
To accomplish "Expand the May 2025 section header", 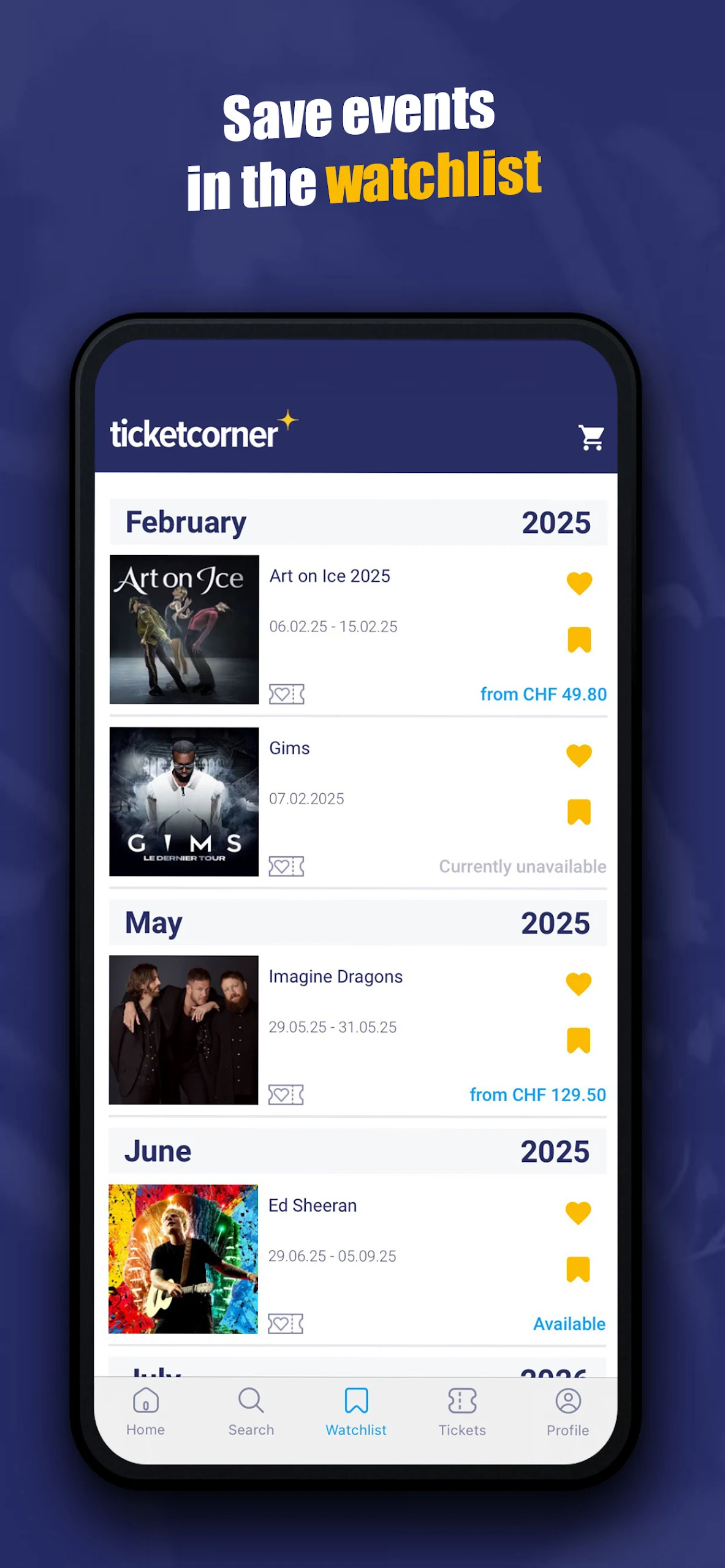I will (x=358, y=922).
